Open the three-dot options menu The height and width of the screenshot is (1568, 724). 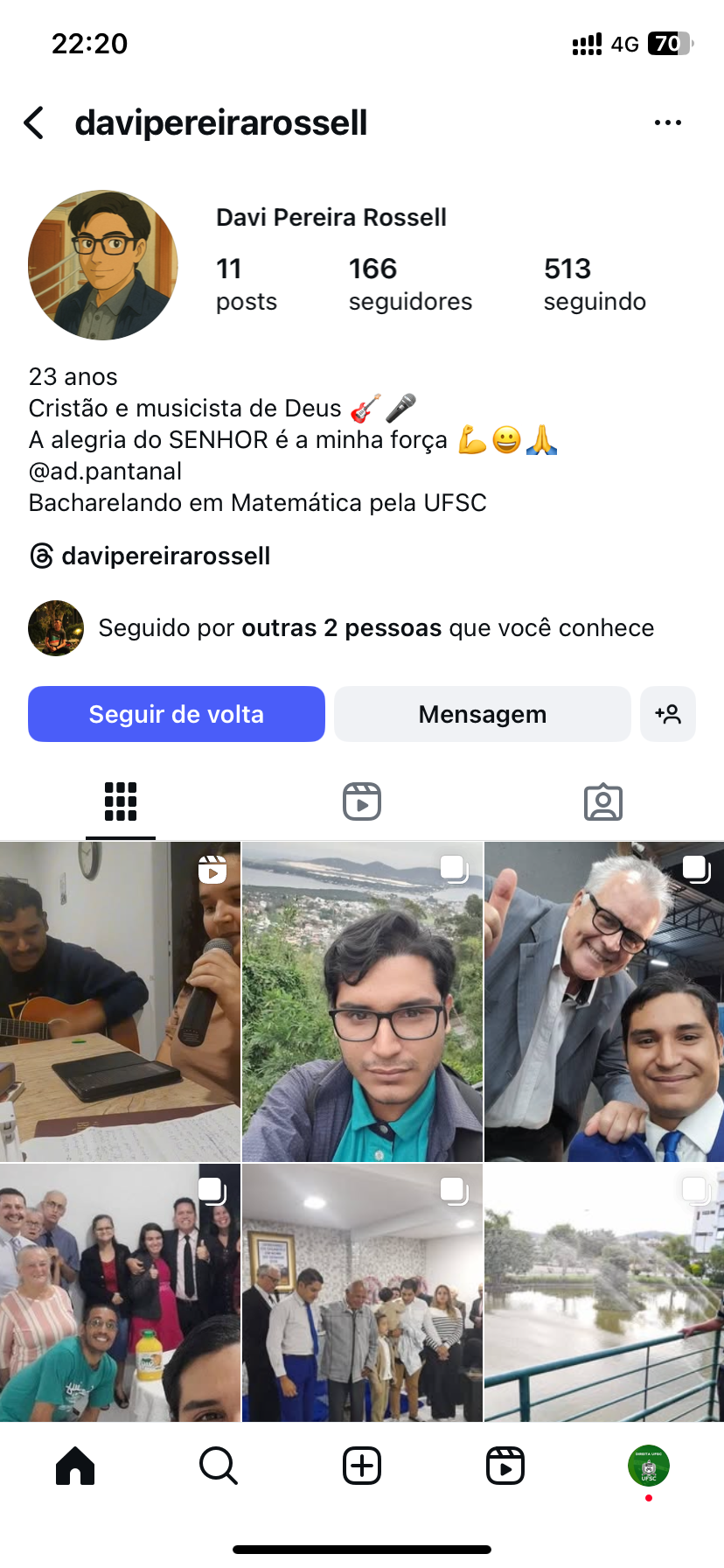[667, 123]
